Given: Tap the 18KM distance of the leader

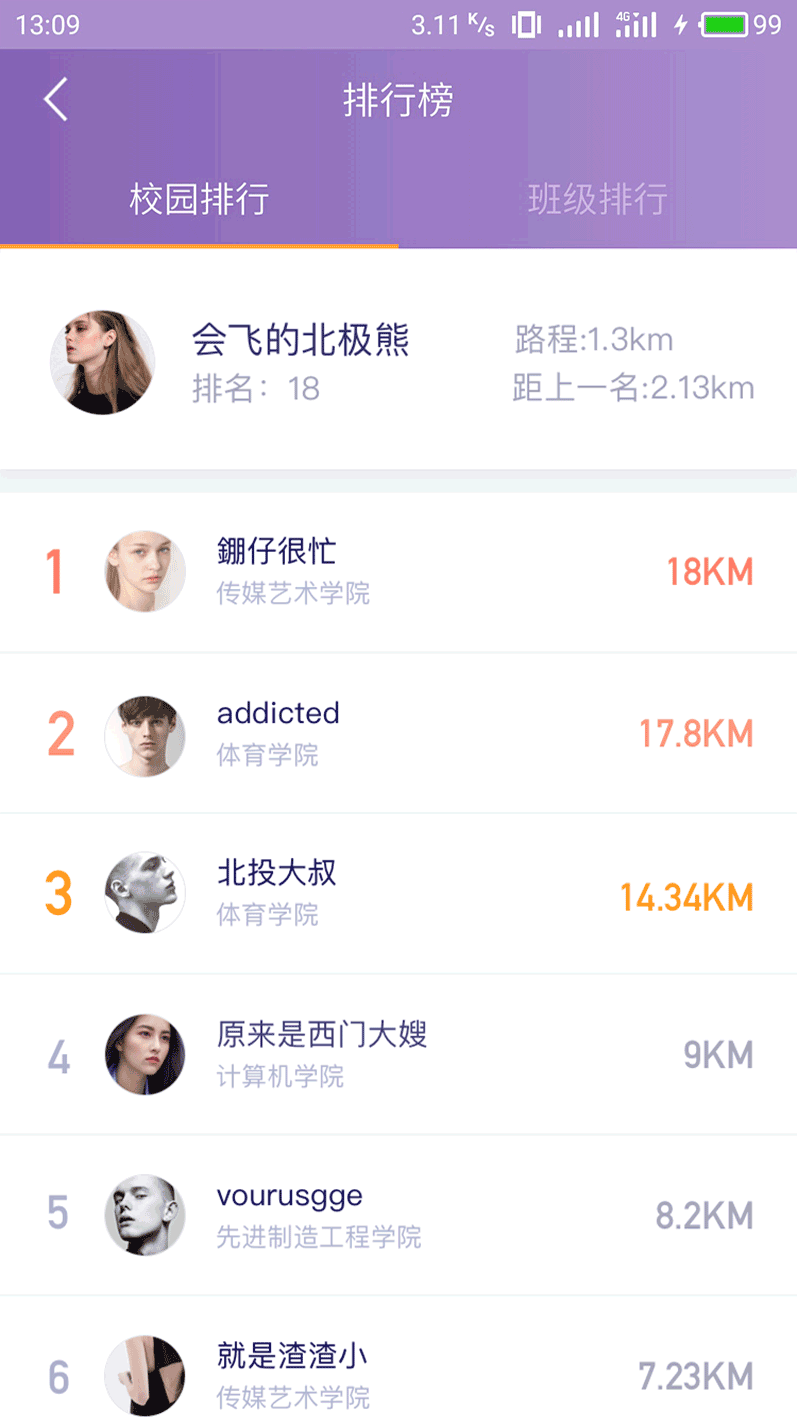Looking at the screenshot, I should 711,571.
